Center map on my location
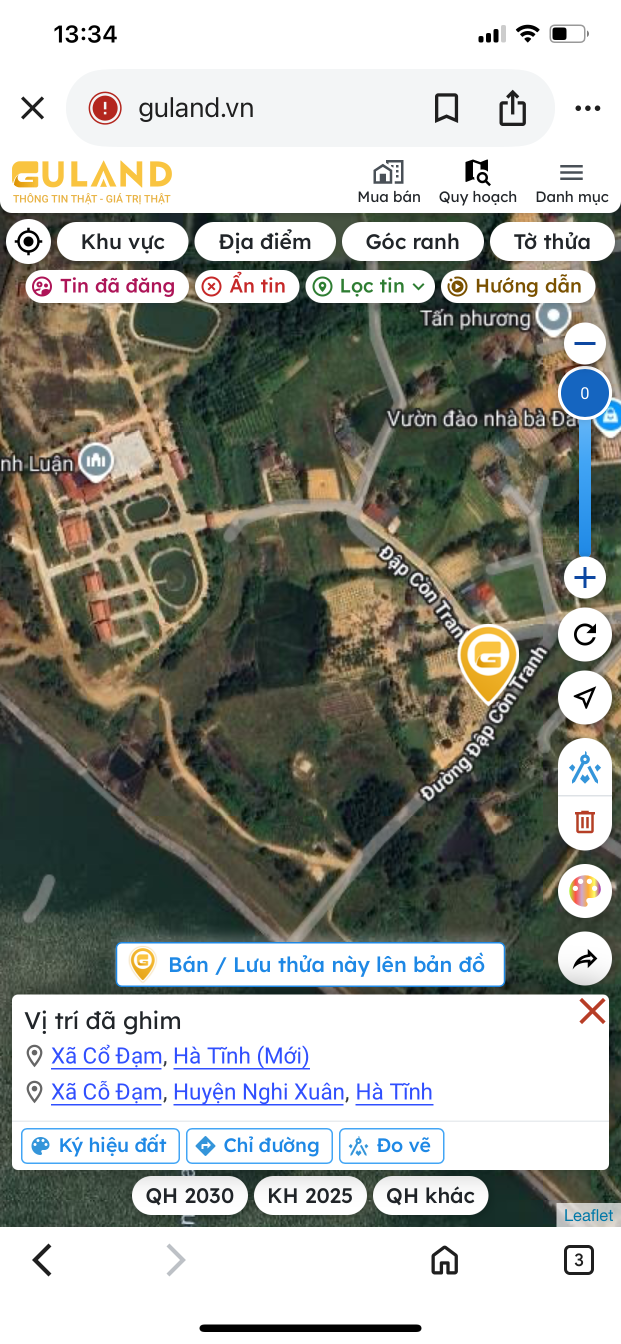 pyautogui.click(x=28, y=241)
